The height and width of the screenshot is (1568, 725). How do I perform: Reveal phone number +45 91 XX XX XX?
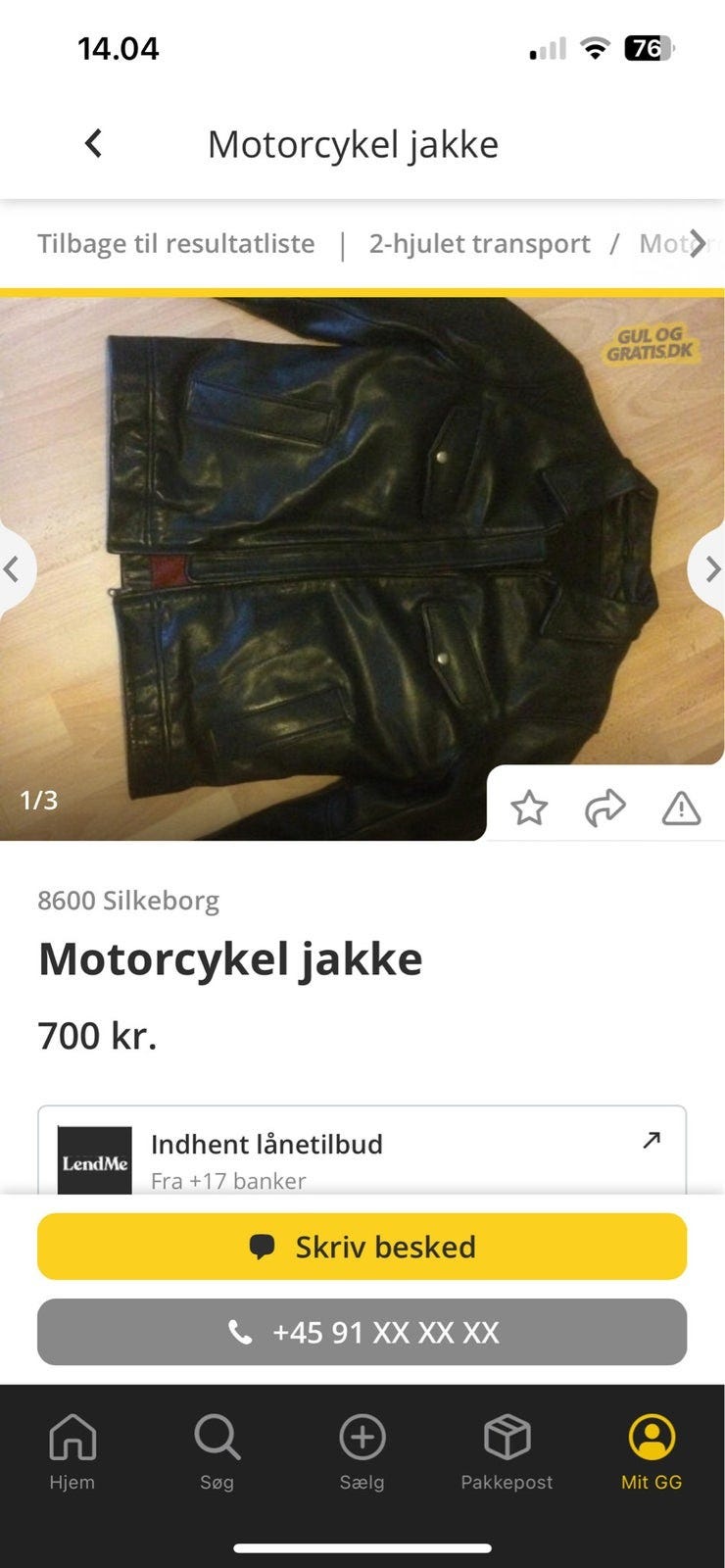[x=362, y=1333]
